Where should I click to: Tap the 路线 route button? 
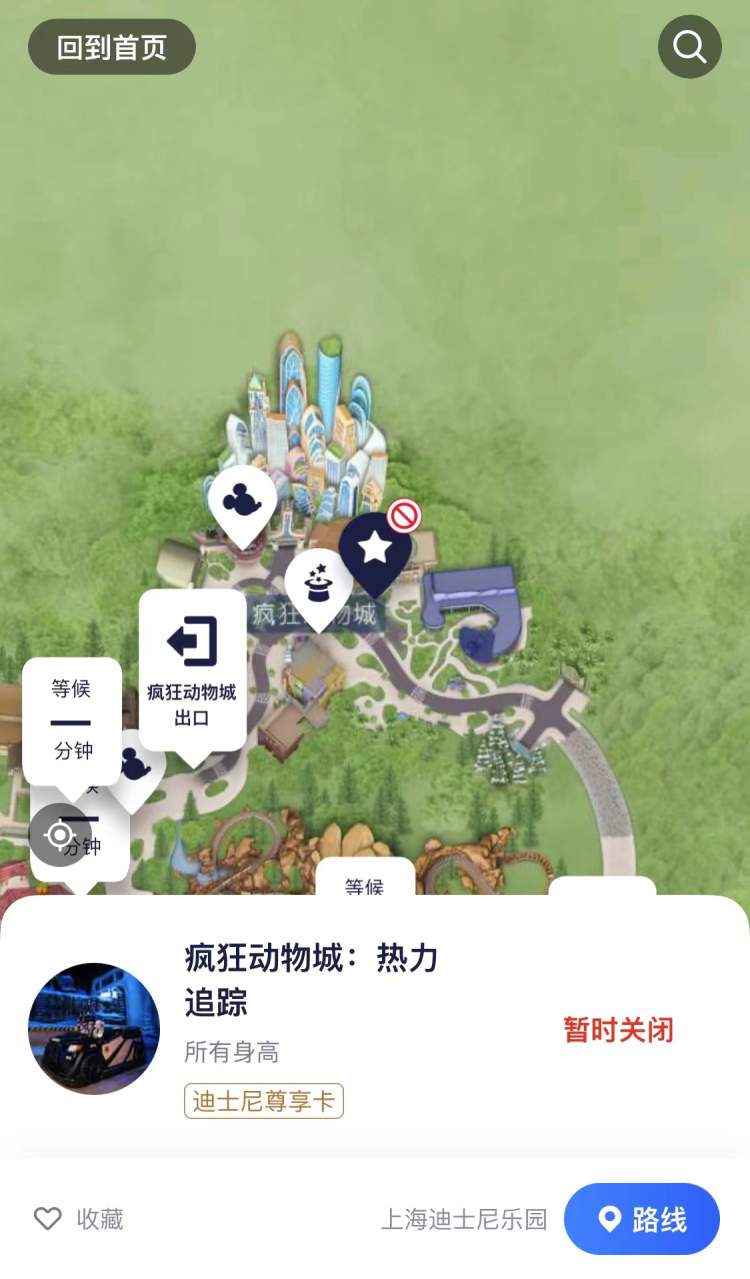[x=641, y=1219]
